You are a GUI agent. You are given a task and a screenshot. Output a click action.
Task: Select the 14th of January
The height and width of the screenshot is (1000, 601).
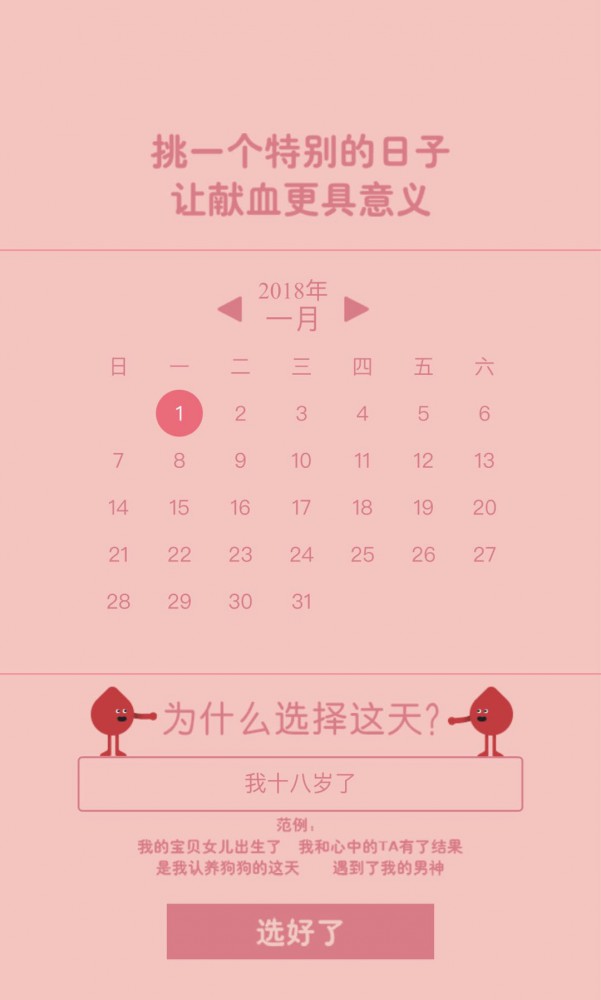[118, 507]
